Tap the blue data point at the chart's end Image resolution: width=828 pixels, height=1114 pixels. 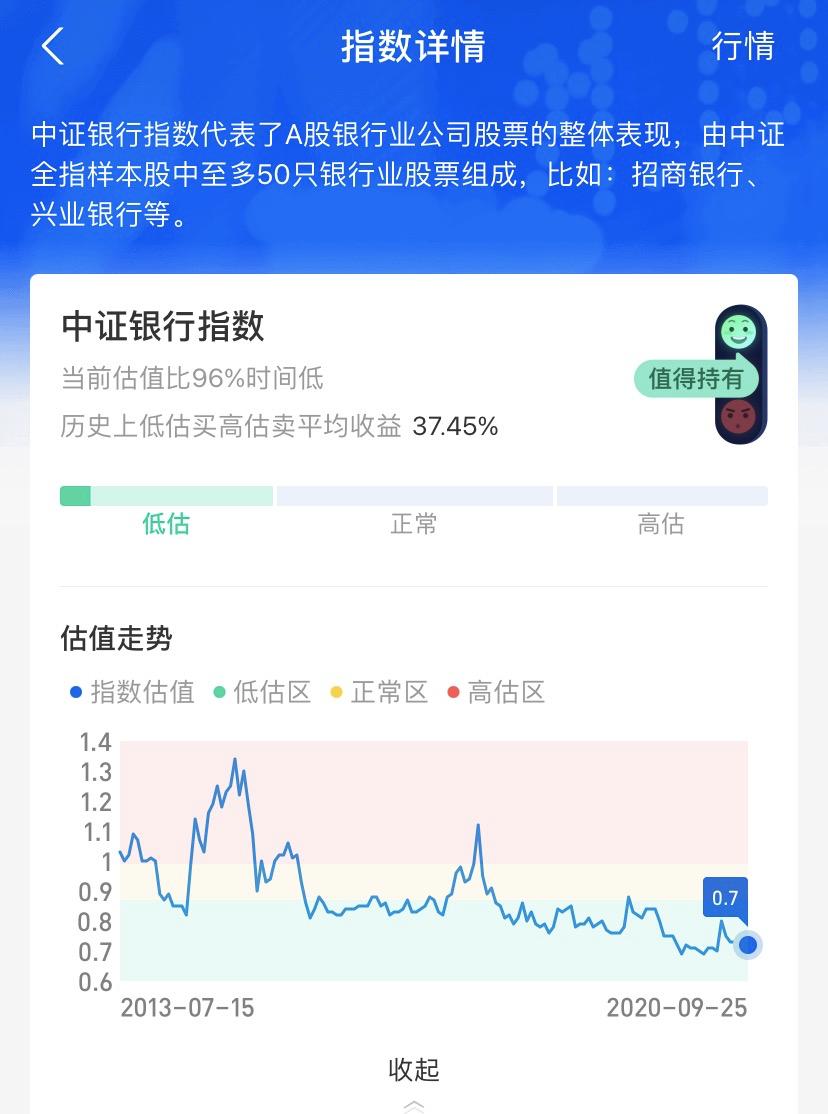(746, 943)
